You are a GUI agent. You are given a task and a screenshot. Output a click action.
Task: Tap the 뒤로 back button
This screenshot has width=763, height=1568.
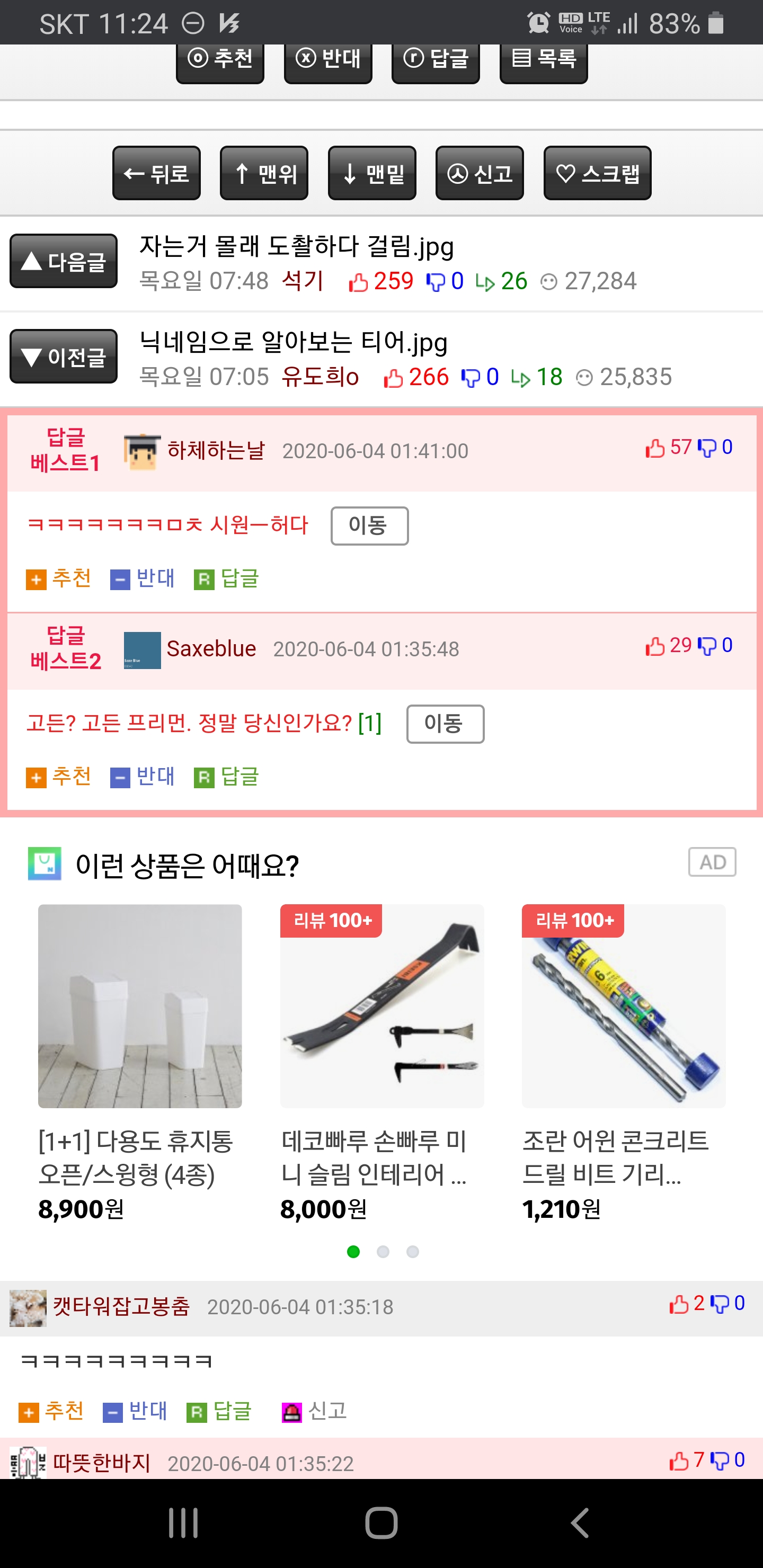pyautogui.click(x=156, y=173)
